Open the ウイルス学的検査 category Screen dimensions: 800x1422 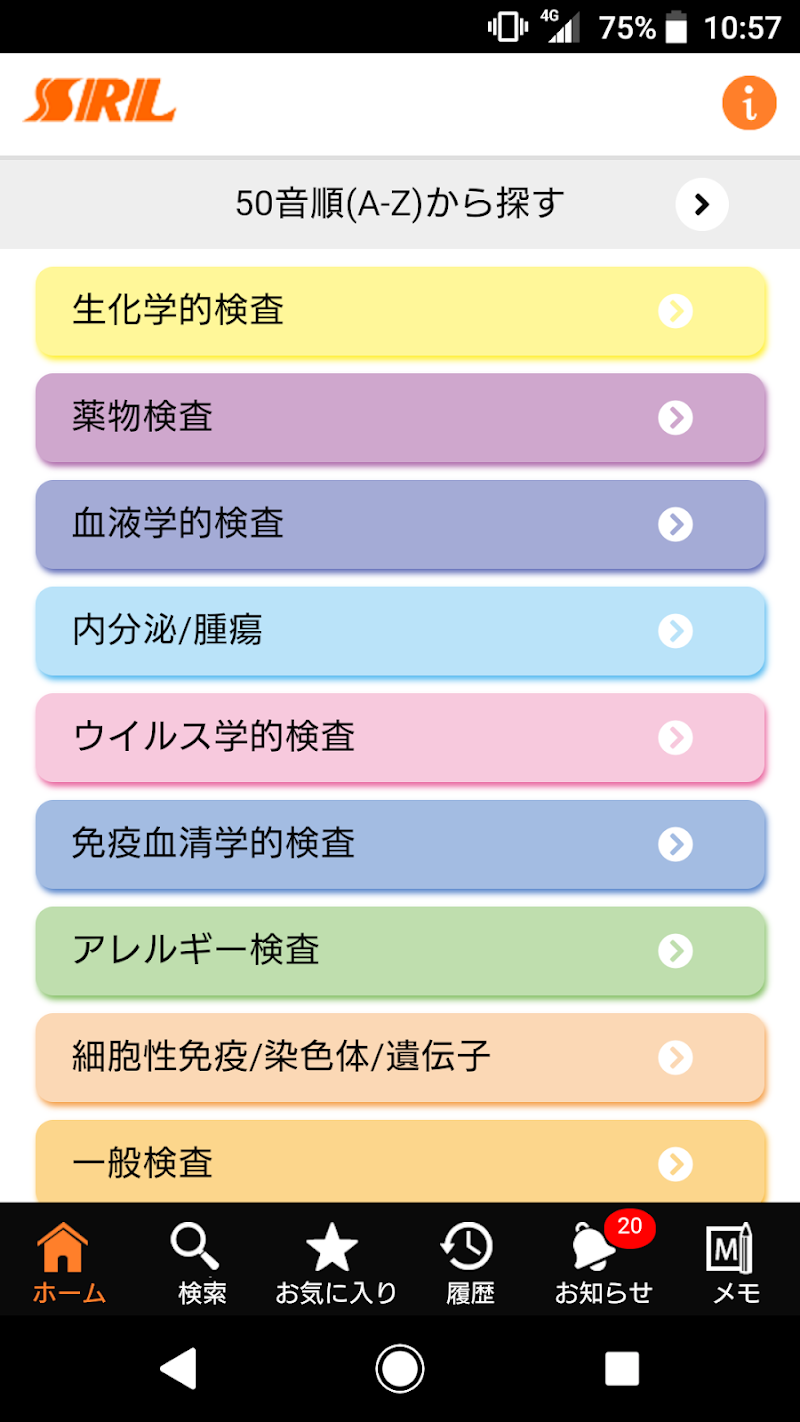pyautogui.click(x=400, y=738)
